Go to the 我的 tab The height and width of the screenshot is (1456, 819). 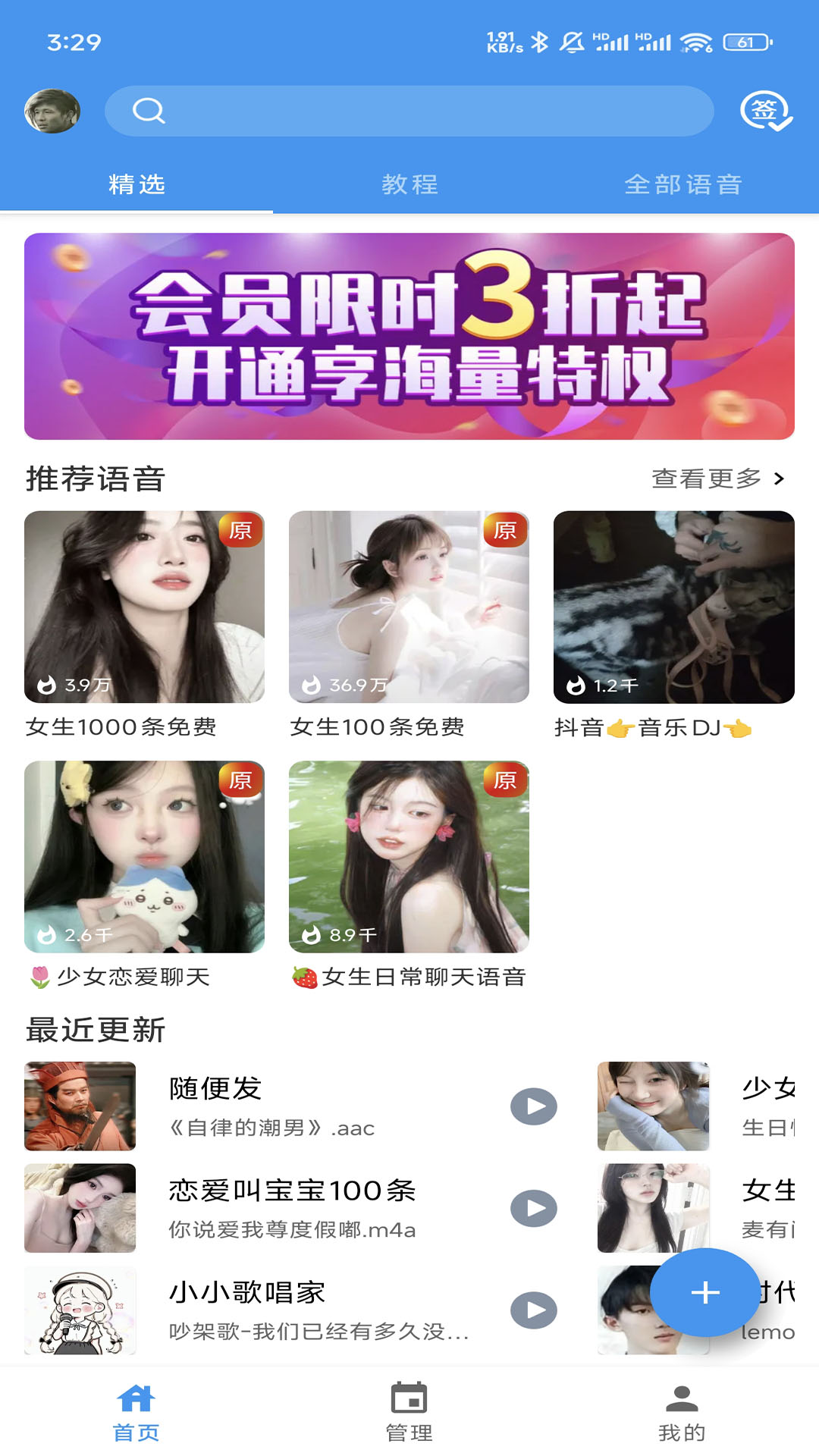point(682,1411)
